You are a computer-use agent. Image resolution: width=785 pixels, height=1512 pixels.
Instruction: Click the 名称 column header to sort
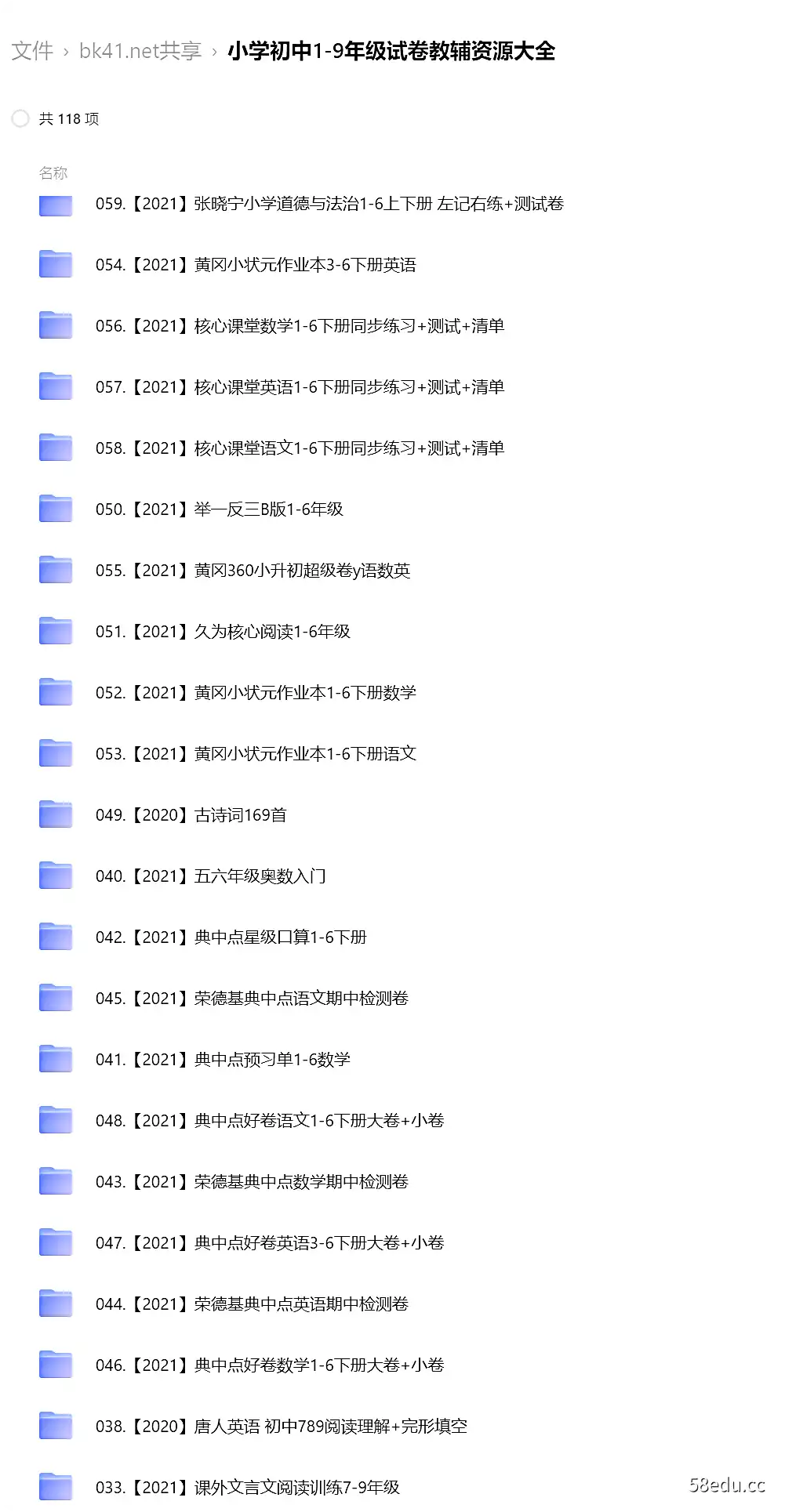(x=53, y=172)
